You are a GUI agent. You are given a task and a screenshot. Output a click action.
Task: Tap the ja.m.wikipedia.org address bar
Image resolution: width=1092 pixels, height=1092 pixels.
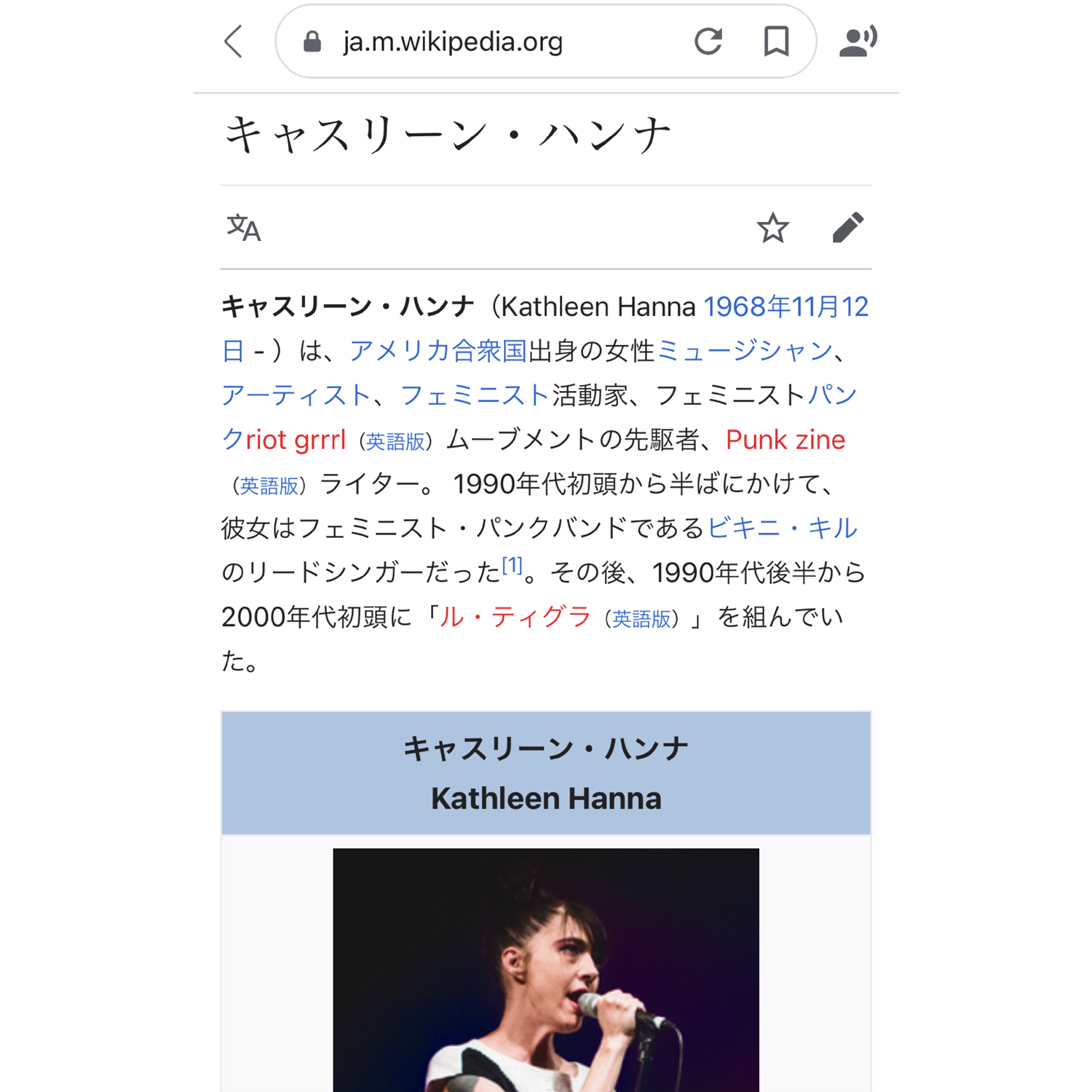tap(453, 42)
